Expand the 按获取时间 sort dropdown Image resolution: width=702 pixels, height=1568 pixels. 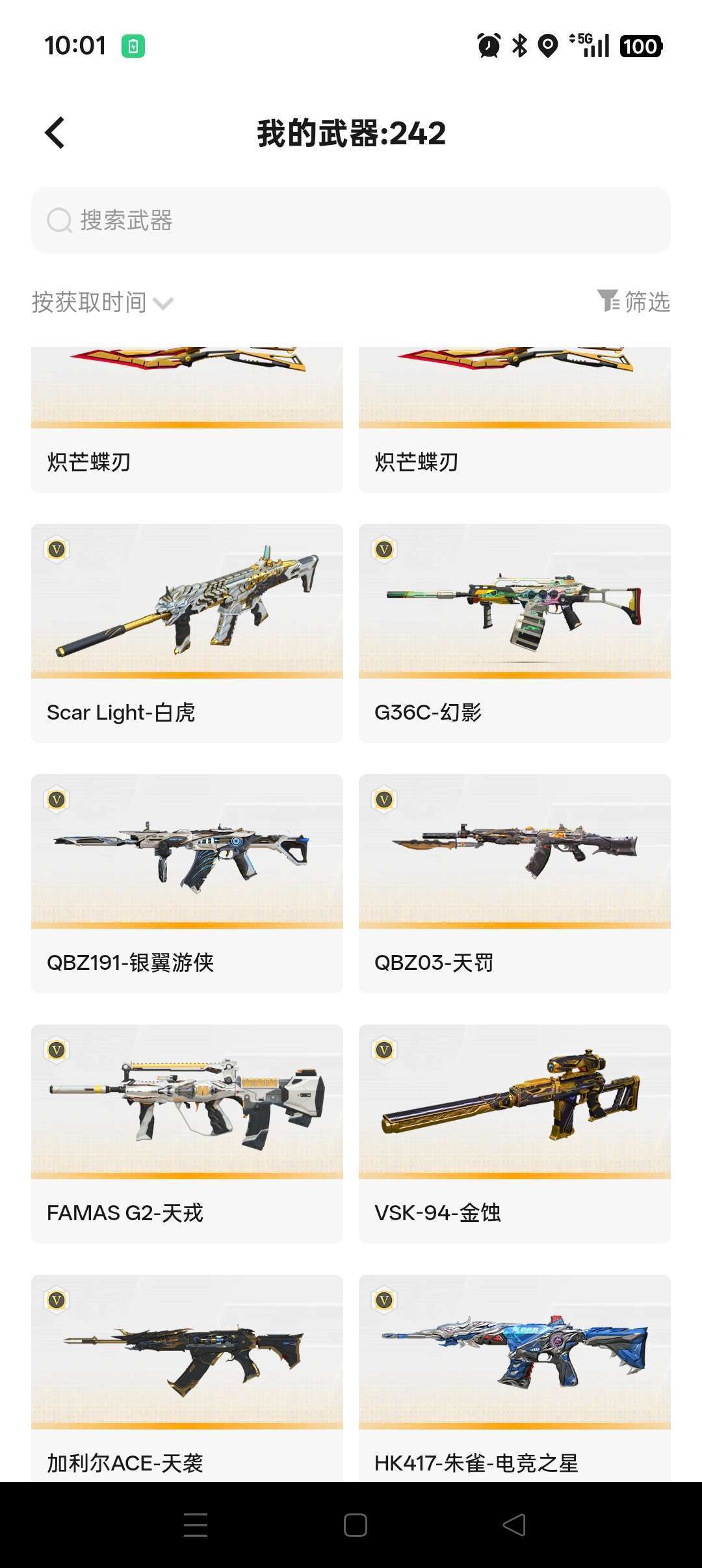pos(103,302)
